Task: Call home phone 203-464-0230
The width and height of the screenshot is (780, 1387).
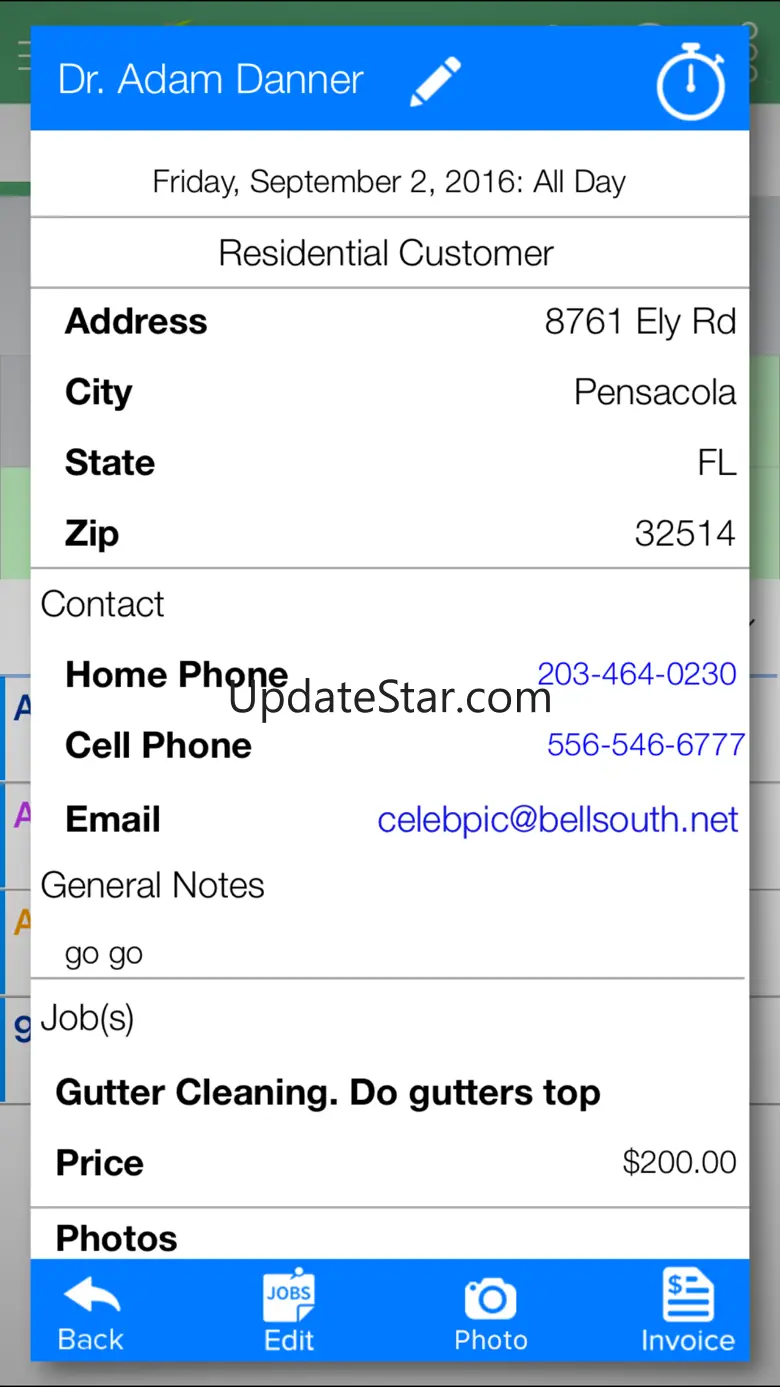Action: click(637, 674)
